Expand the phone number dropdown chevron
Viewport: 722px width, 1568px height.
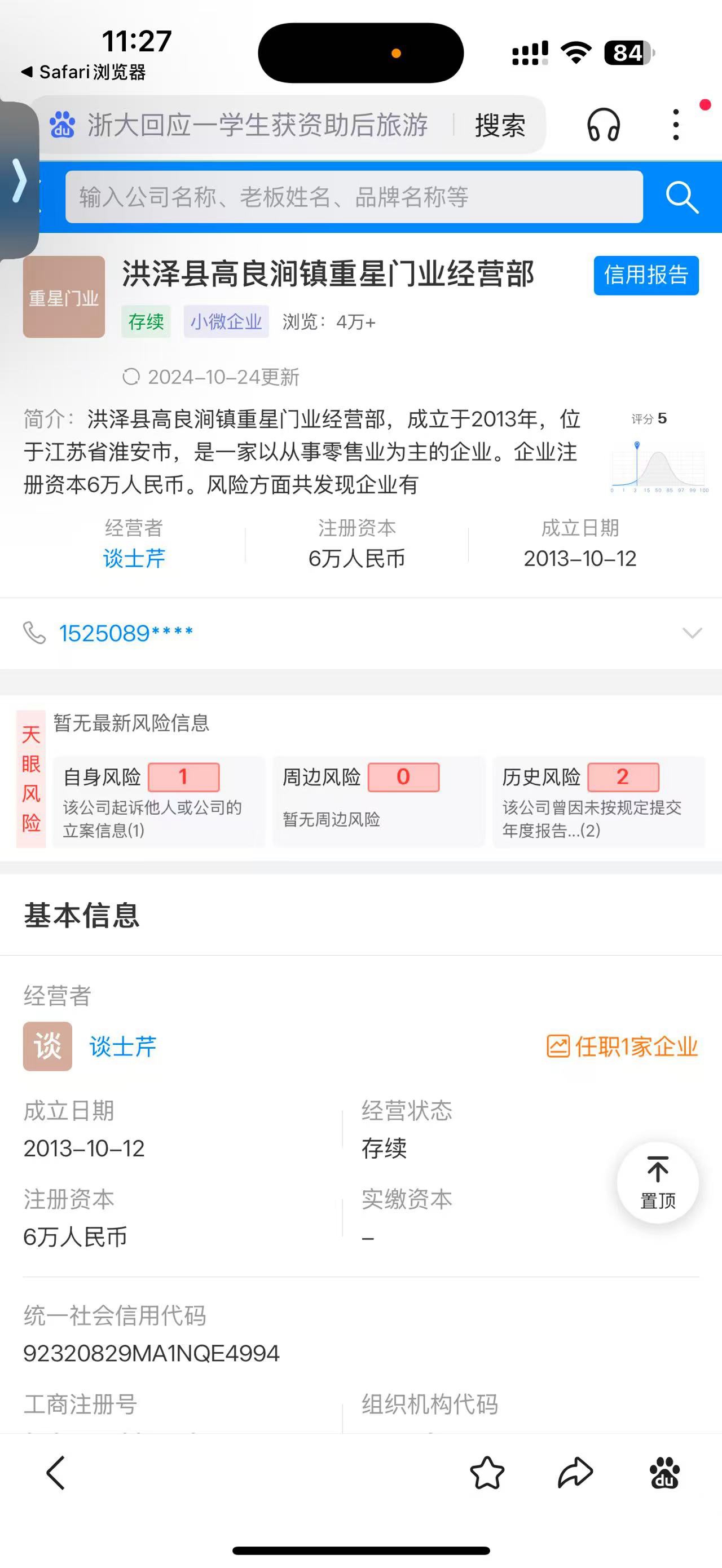point(692,633)
